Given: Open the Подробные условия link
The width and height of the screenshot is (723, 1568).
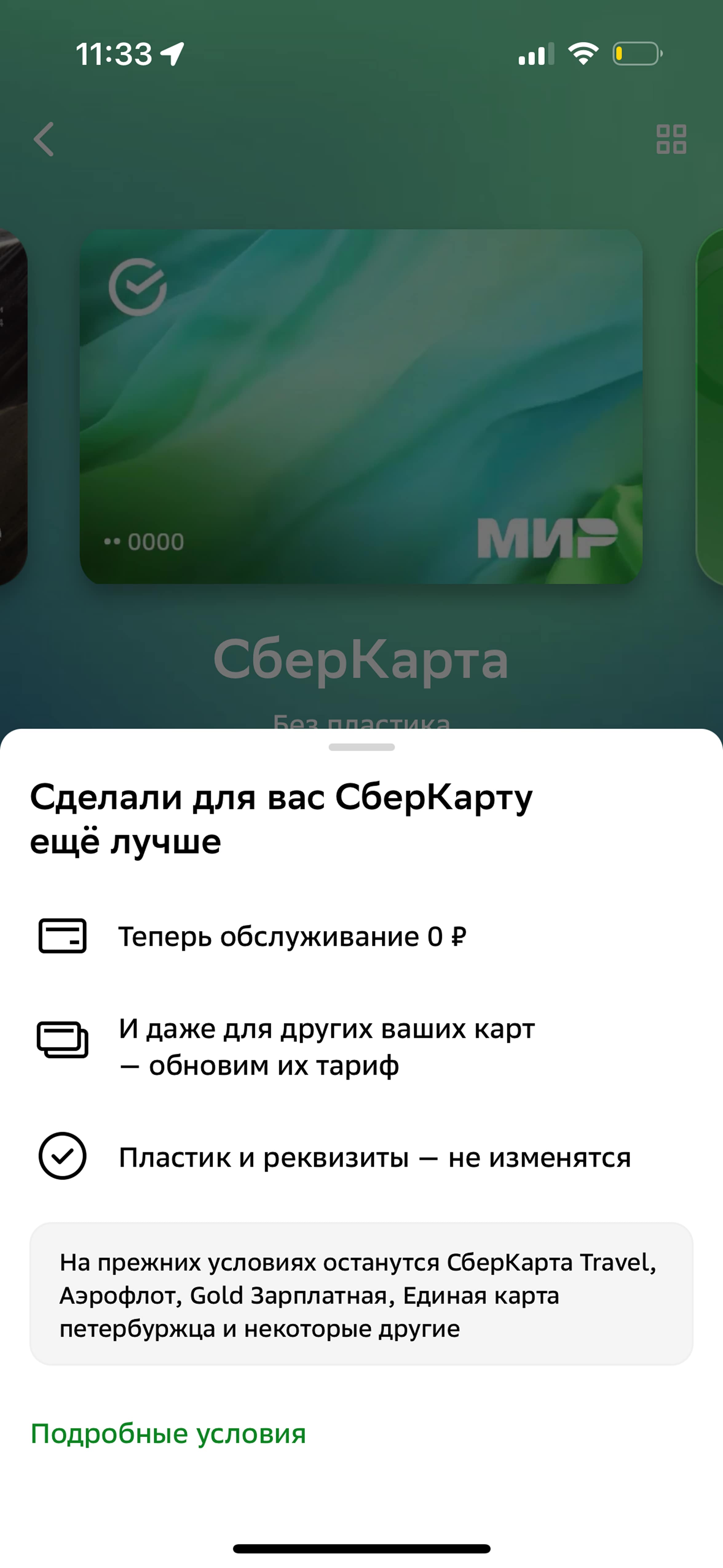Looking at the screenshot, I should (x=168, y=1434).
